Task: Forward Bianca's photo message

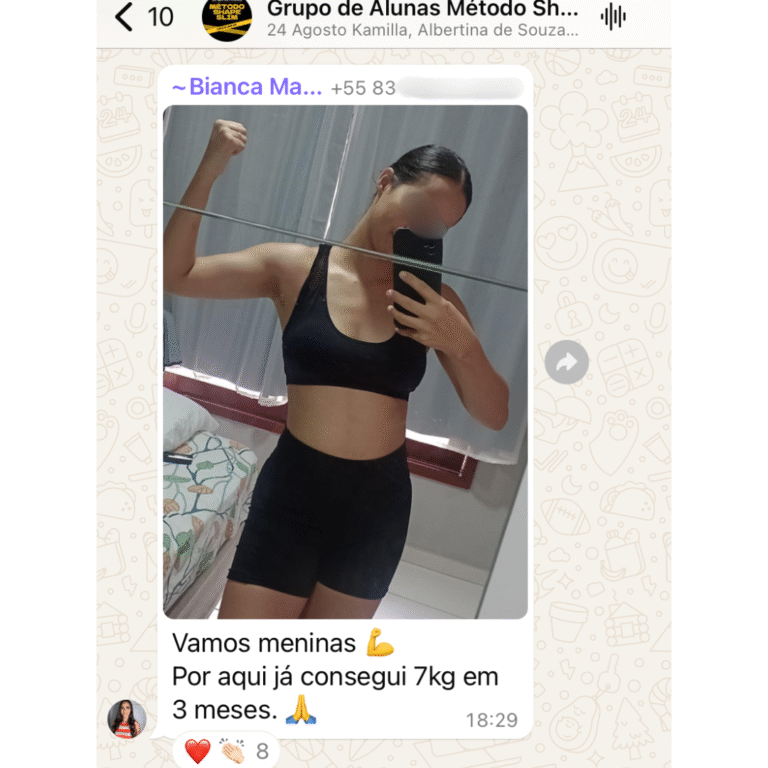Action: [x=566, y=362]
